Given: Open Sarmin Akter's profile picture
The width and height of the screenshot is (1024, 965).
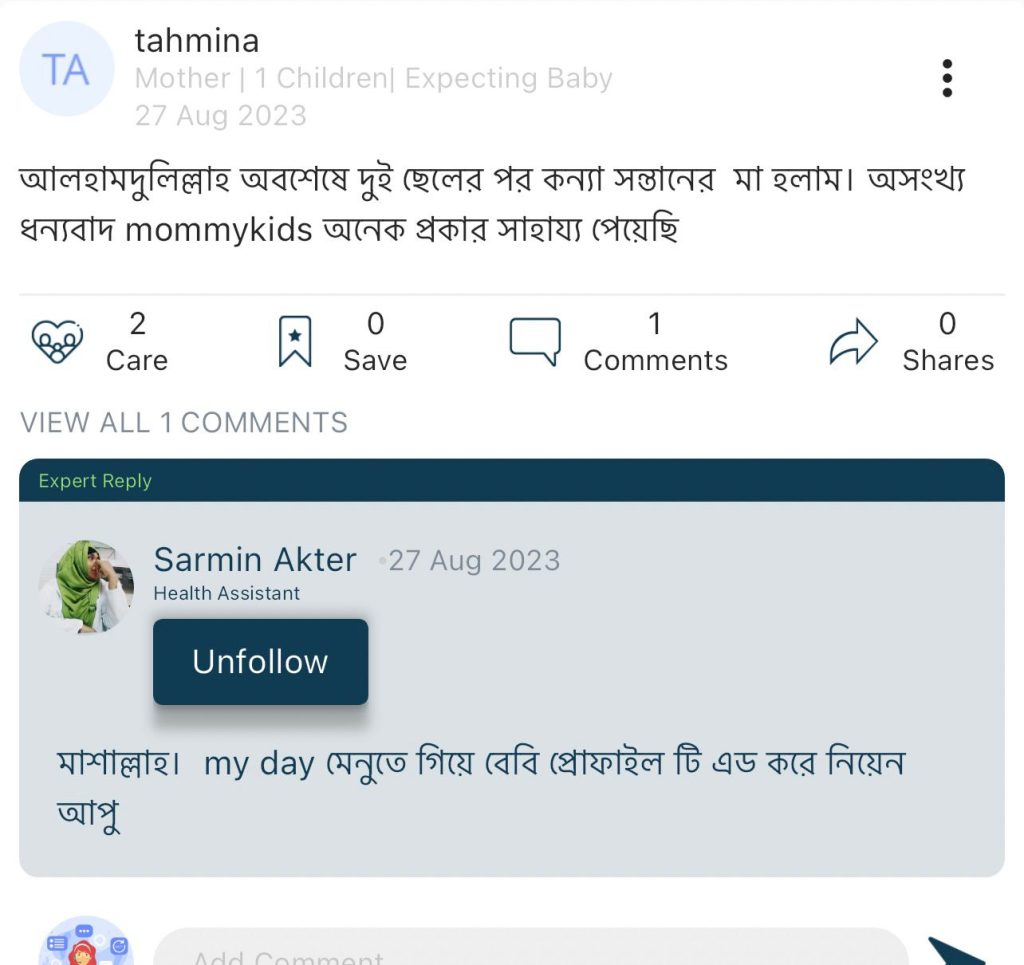Looking at the screenshot, I should coord(86,587).
